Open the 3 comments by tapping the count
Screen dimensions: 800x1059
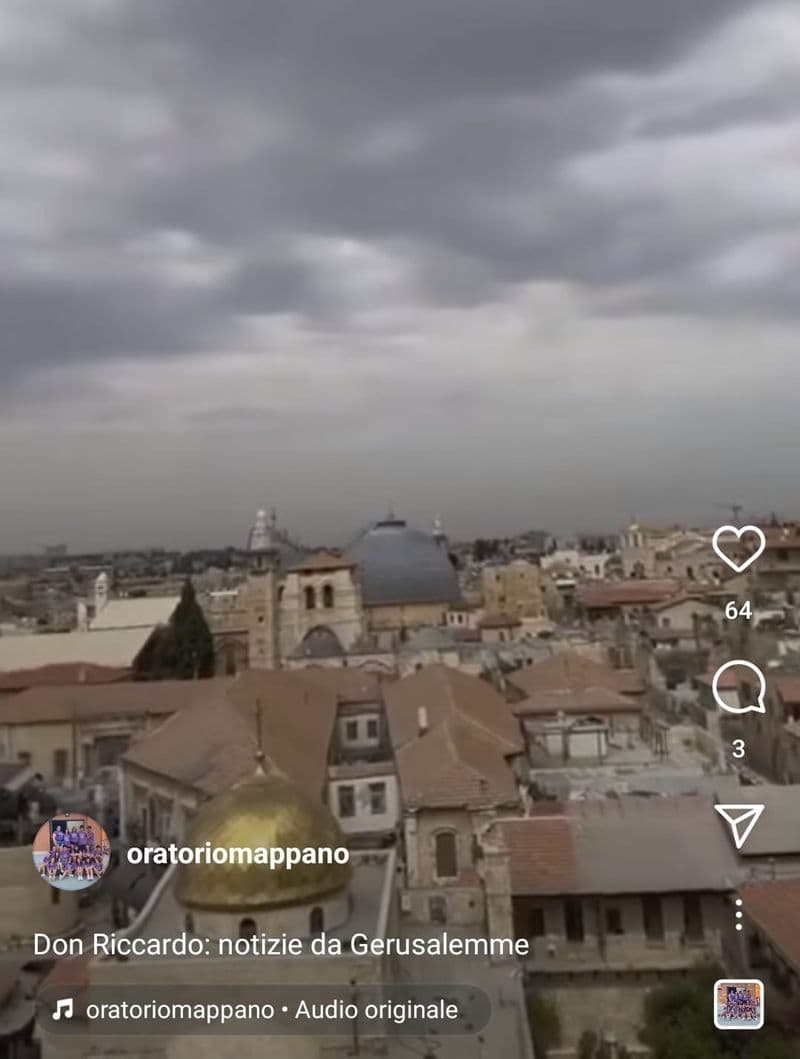point(738,749)
